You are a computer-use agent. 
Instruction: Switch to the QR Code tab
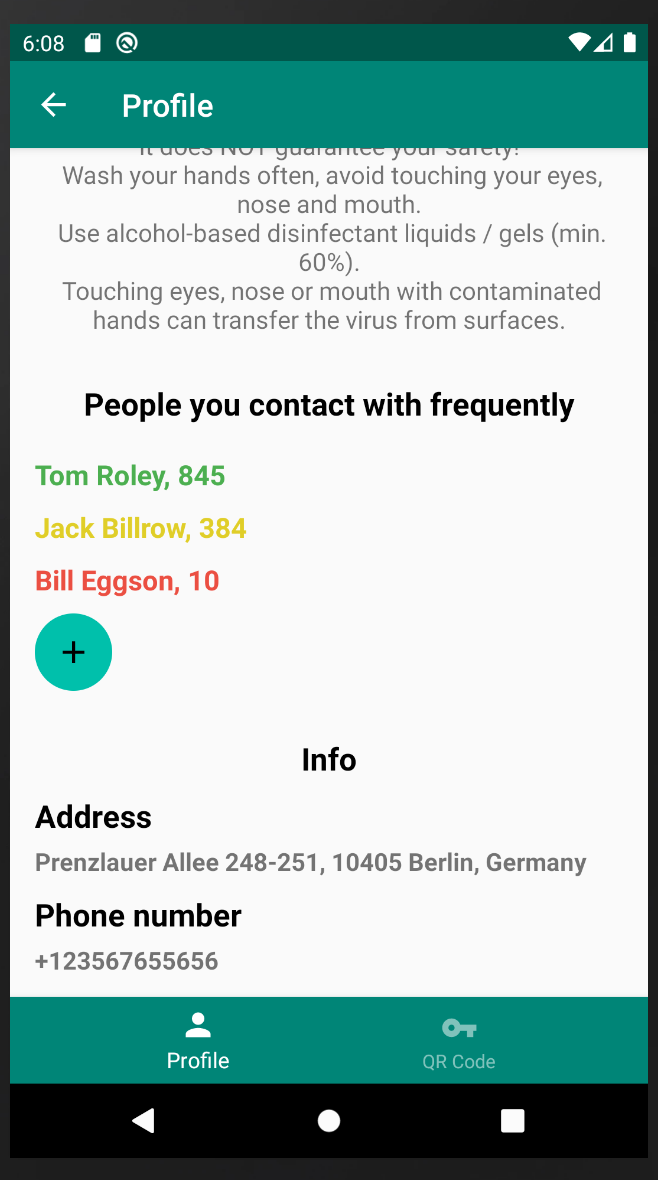(x=459, y=1041)
